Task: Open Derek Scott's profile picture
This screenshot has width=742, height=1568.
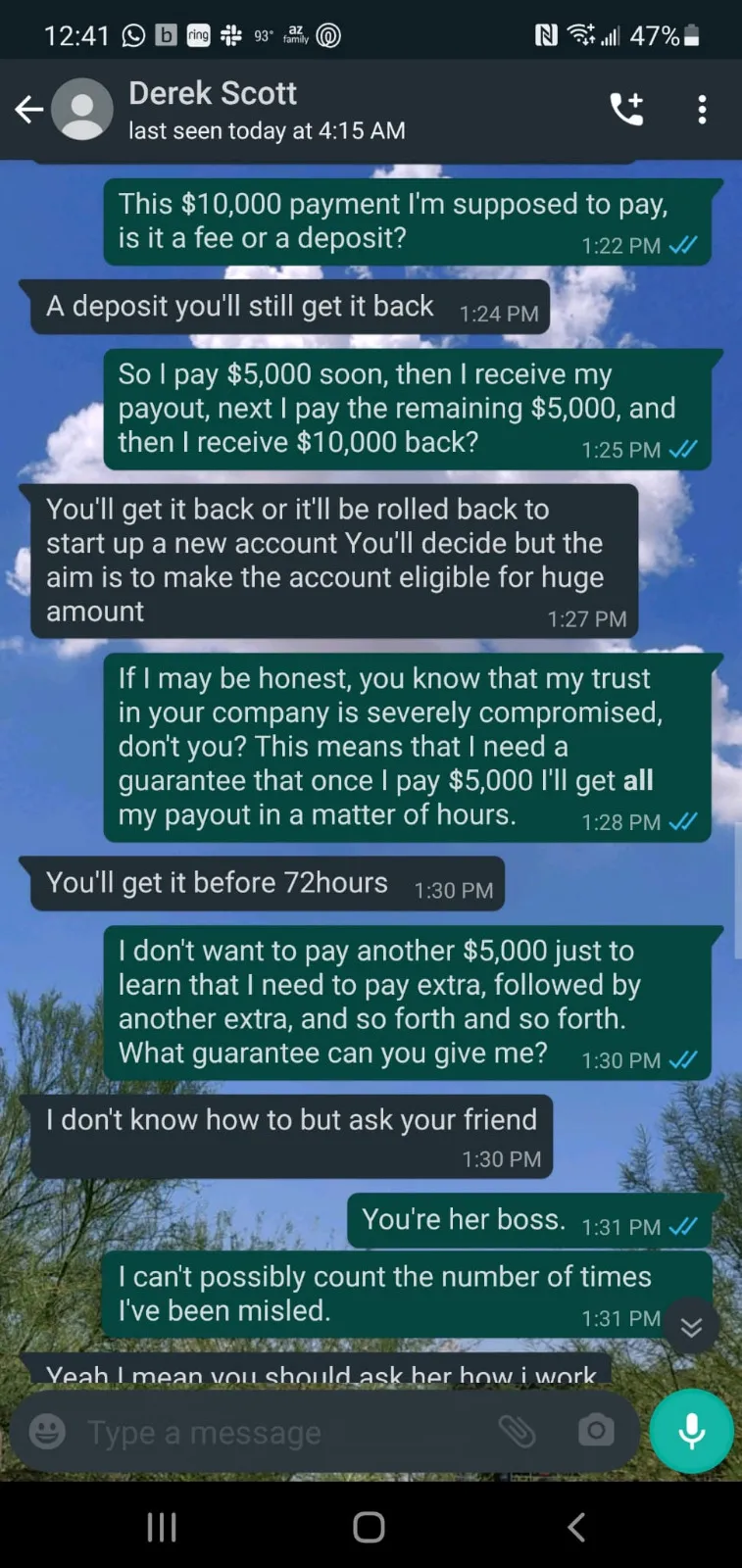Action: tap(82, 109)
